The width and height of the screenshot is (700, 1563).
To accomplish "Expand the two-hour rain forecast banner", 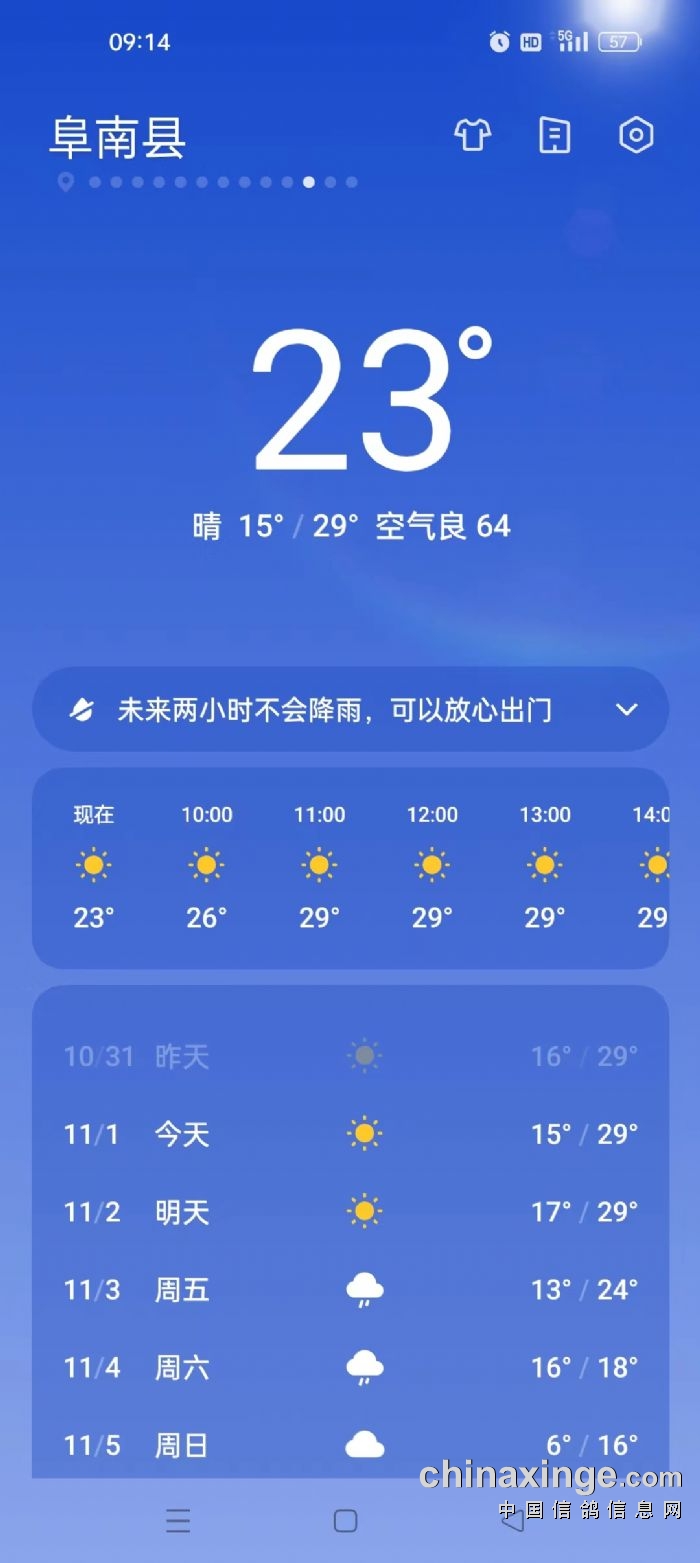I will pyautogui.click(x=350, y=710).
